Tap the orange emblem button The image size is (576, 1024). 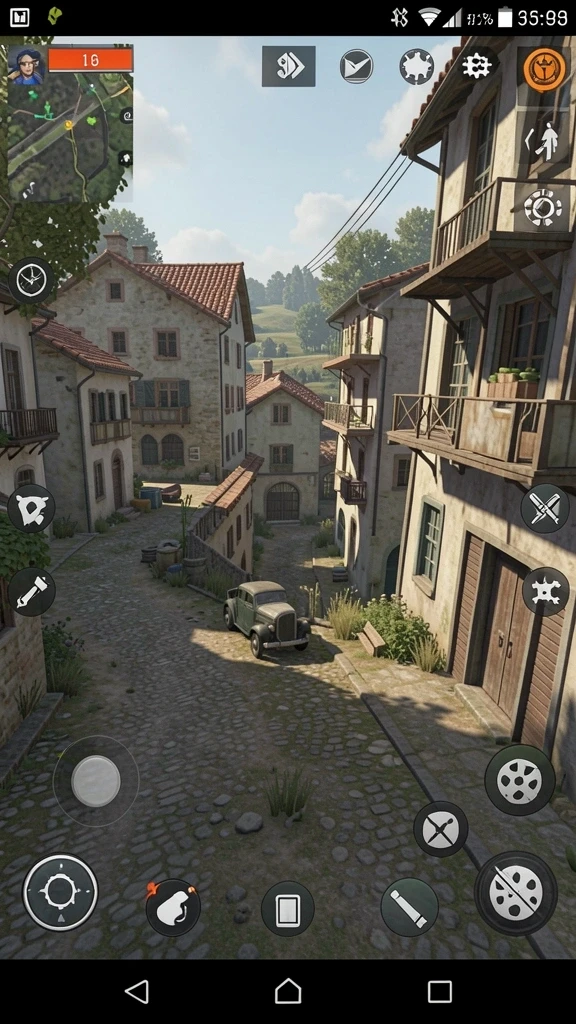(544, 69)
